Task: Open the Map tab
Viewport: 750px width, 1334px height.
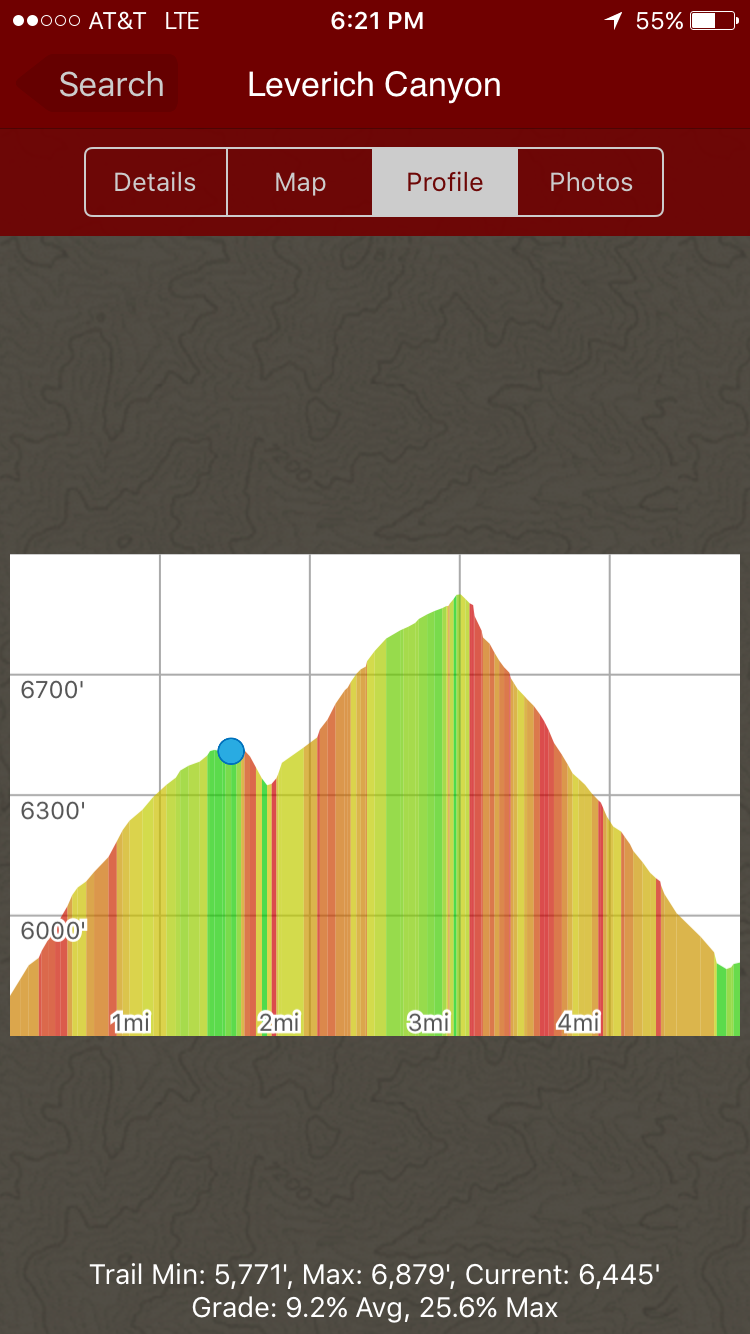Action: (x=300, y=182)
